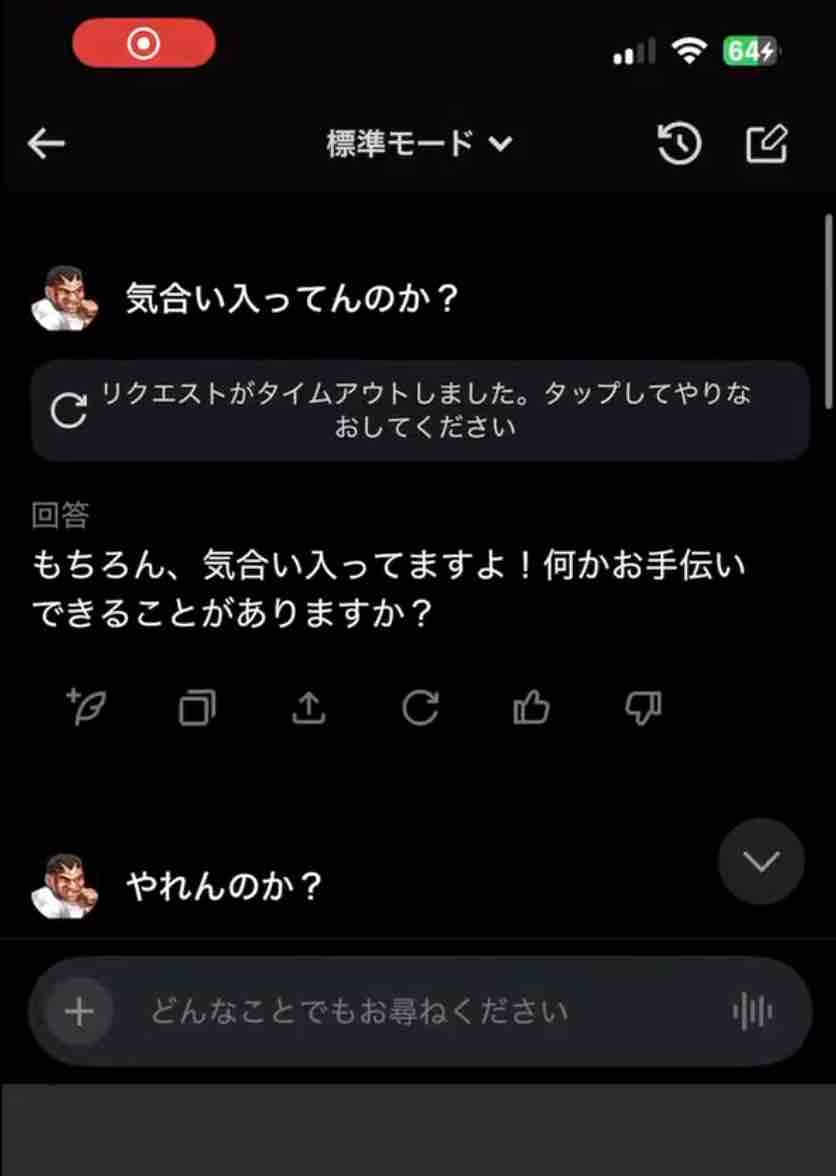Jump to the latest message
The image size is (836, 1176).
pos(761,862)
